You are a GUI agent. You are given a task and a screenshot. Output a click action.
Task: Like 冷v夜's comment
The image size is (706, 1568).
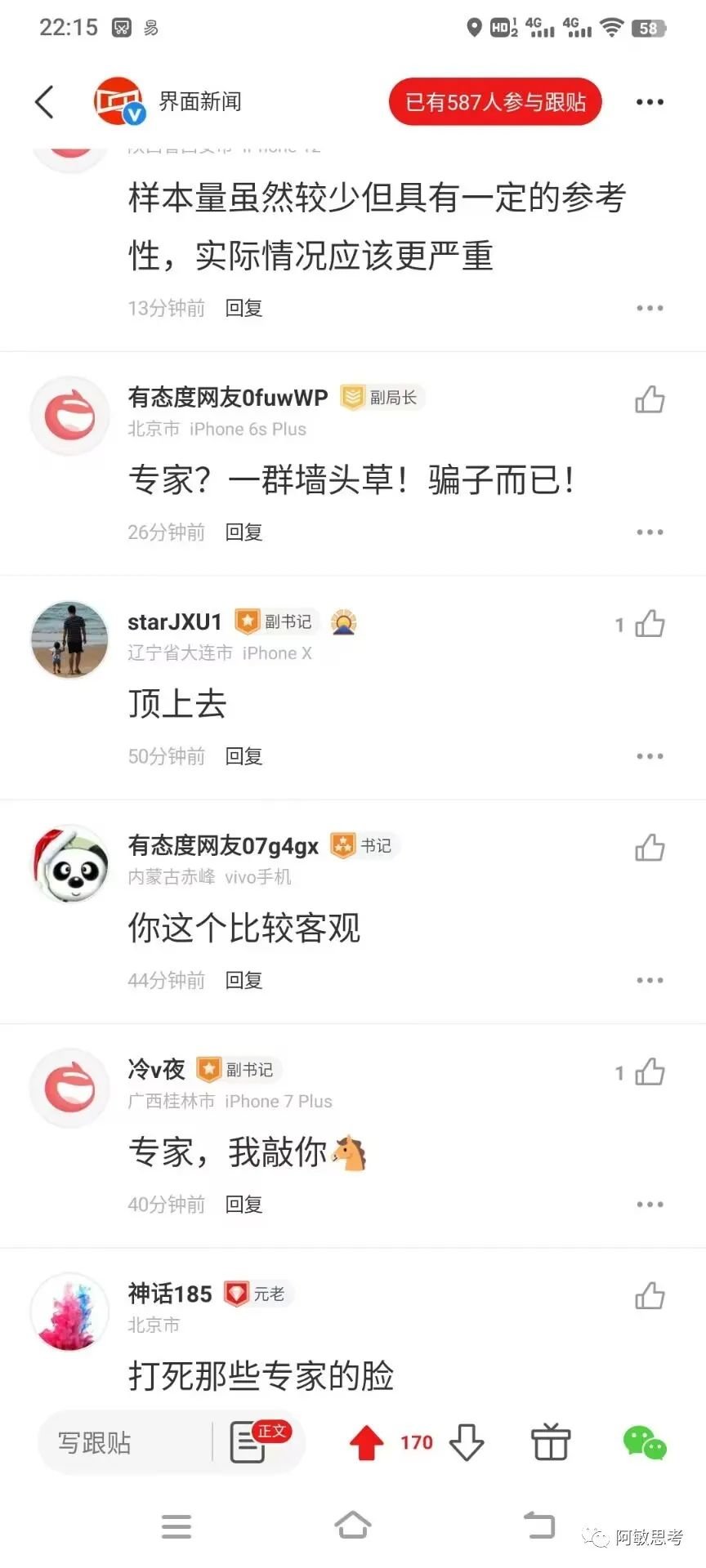tap(650, 1072)
